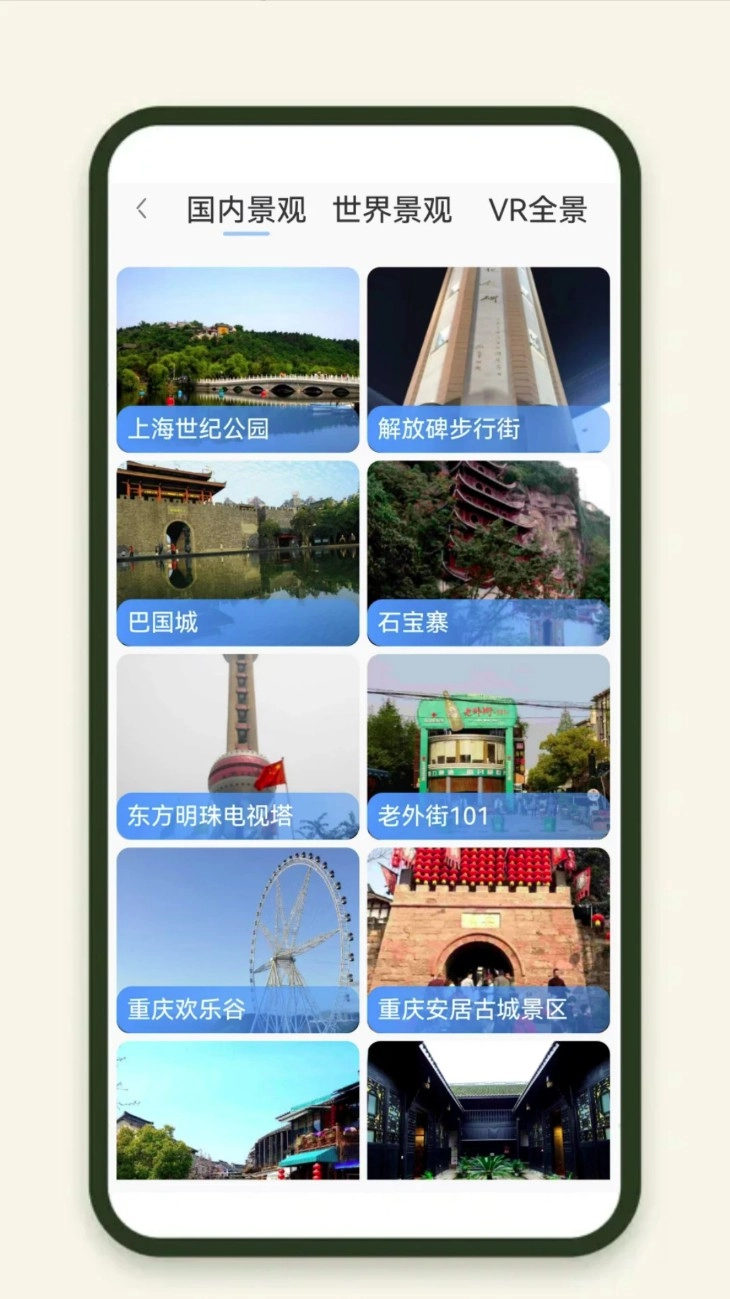Open the 巴国城 thumbnail
Screen dimensions: 730x1299
point(237,535)
